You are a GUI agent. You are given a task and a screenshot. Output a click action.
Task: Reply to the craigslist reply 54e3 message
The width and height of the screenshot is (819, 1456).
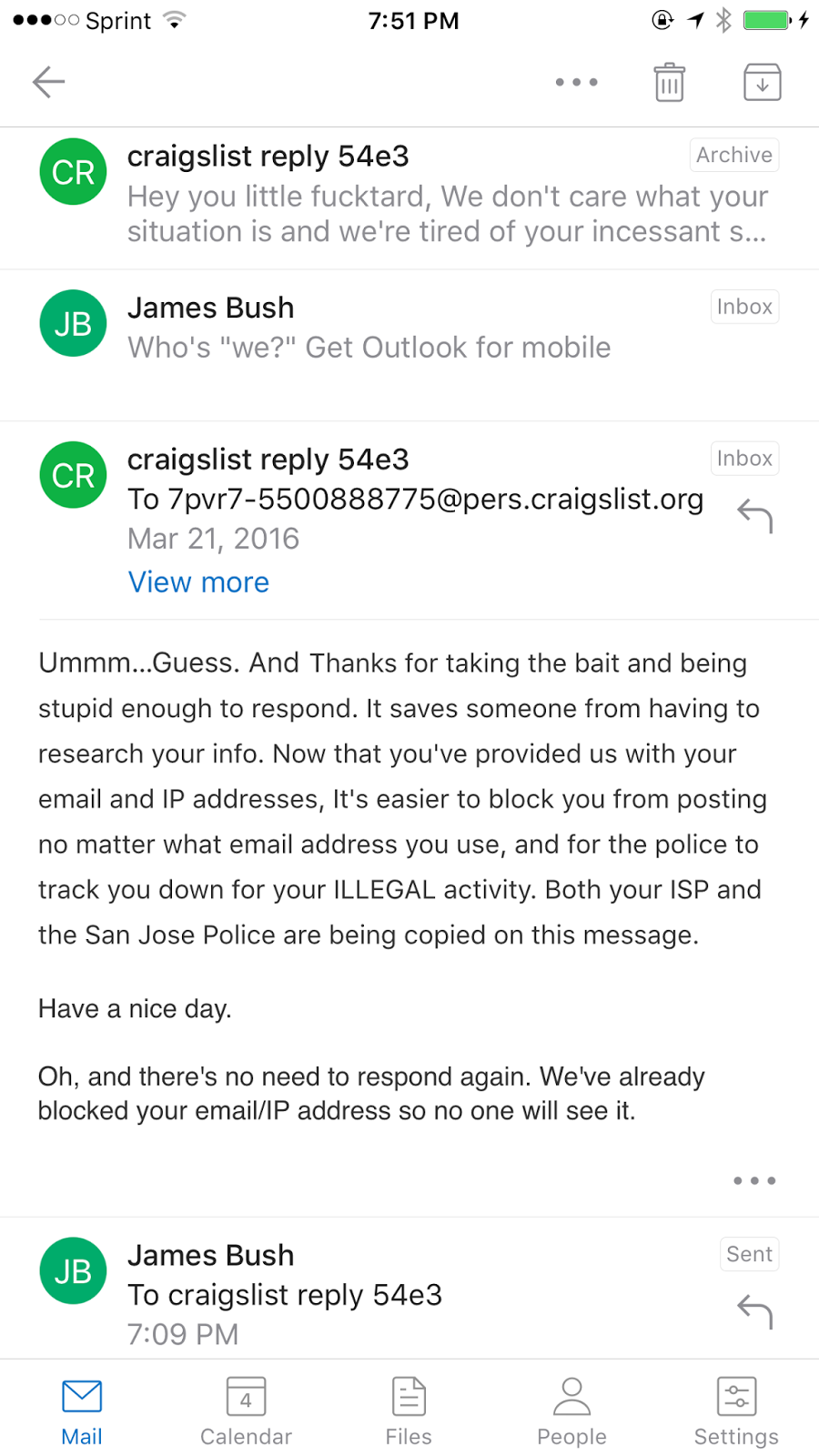pos(754,516)
